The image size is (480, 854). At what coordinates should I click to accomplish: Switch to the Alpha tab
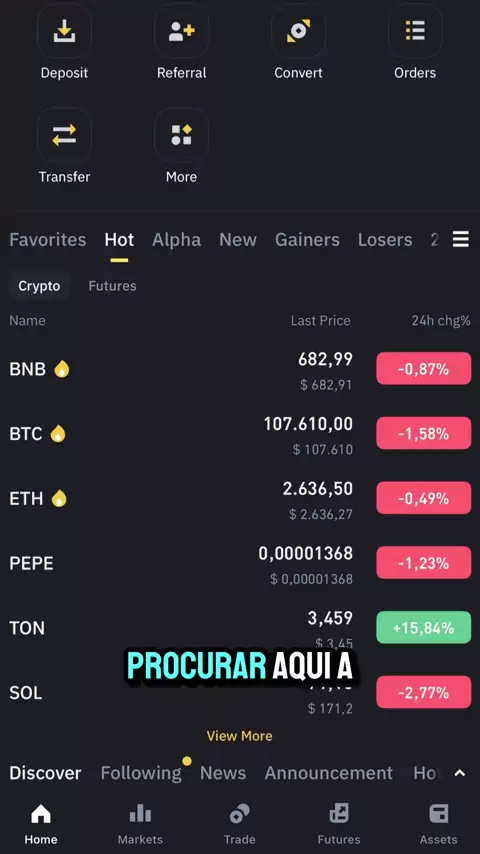click(x=177, y=240)
